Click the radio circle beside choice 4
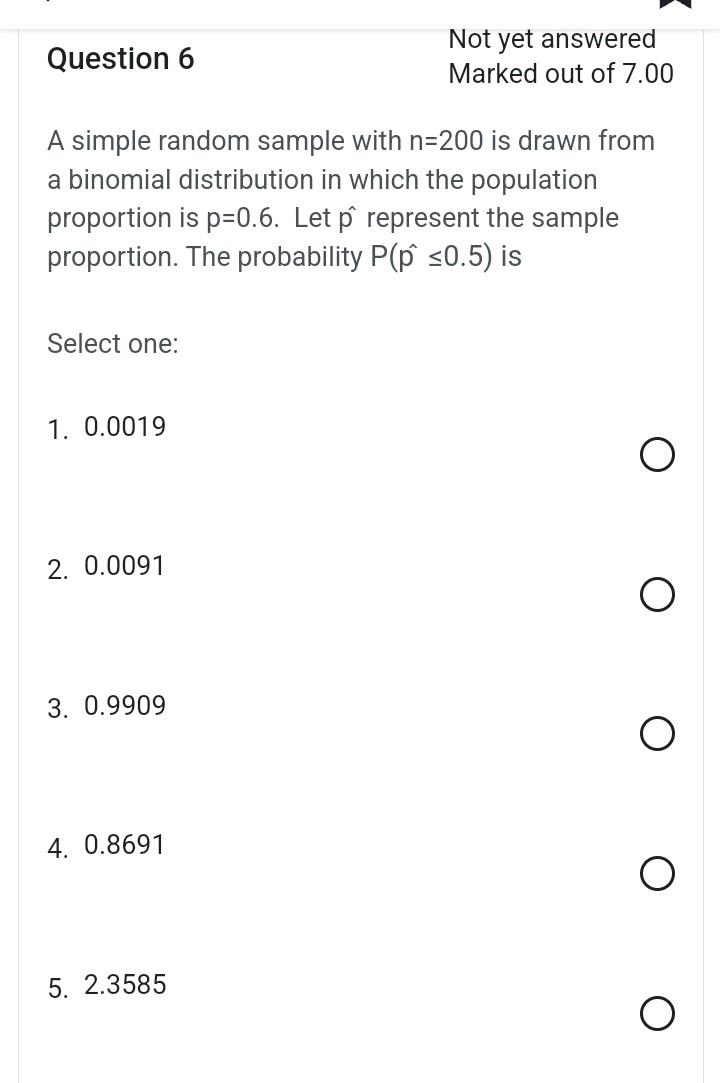The width and height of the screenshot is (720, 1083). pos(657,873)
